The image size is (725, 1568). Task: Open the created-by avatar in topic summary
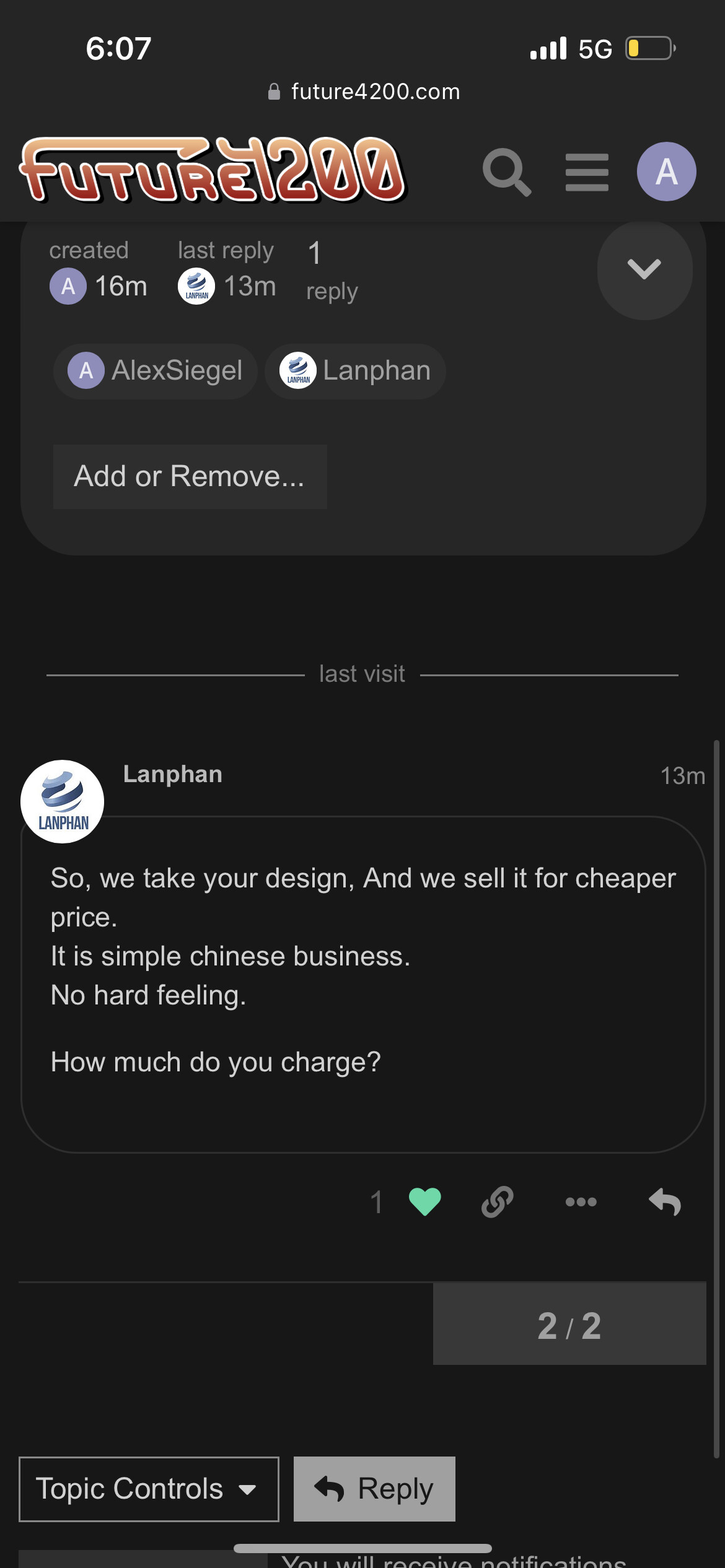point(68,286)
